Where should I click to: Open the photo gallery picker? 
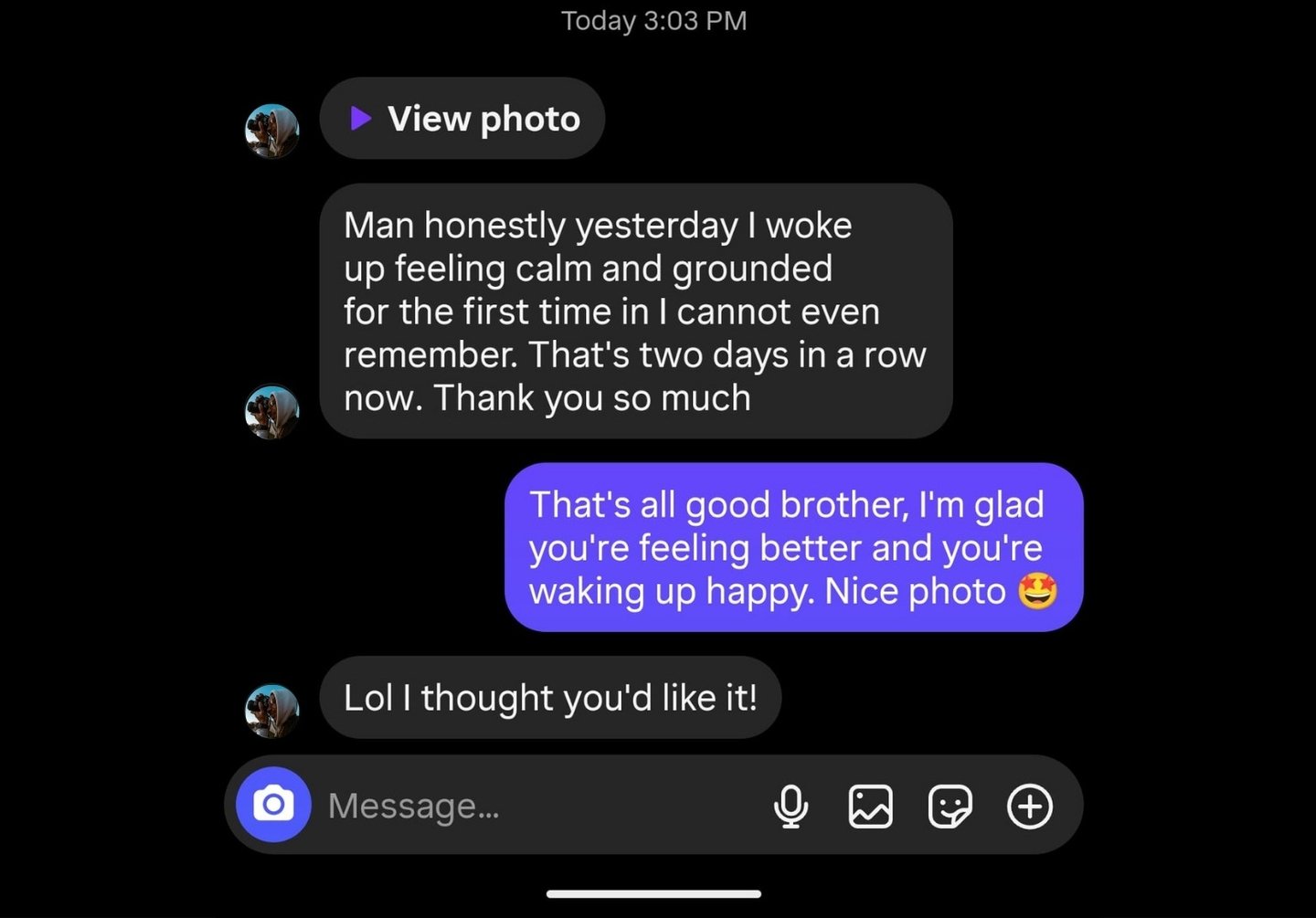[x=870, y=806]
